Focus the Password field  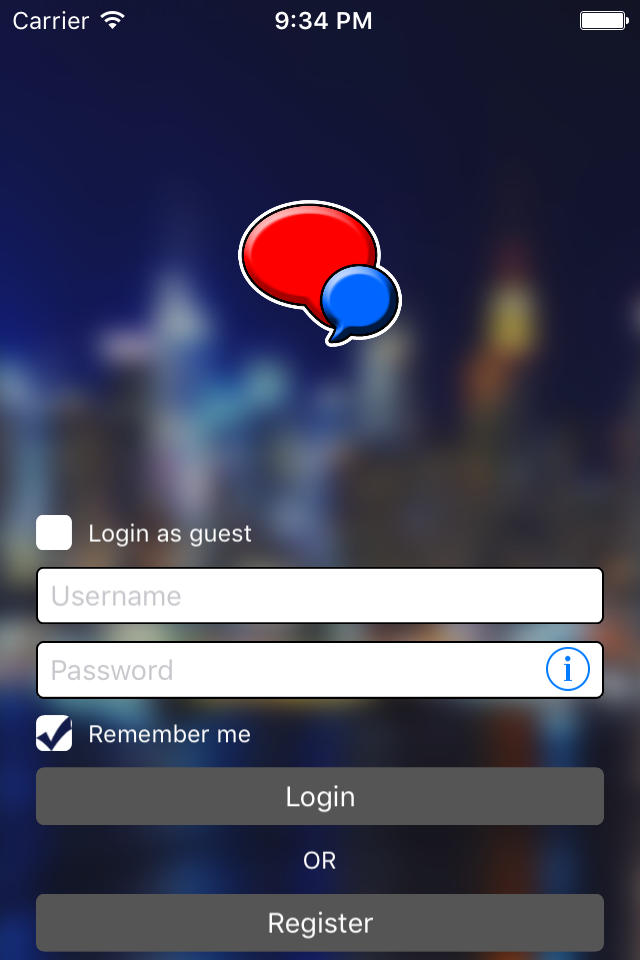coord(320,670)
